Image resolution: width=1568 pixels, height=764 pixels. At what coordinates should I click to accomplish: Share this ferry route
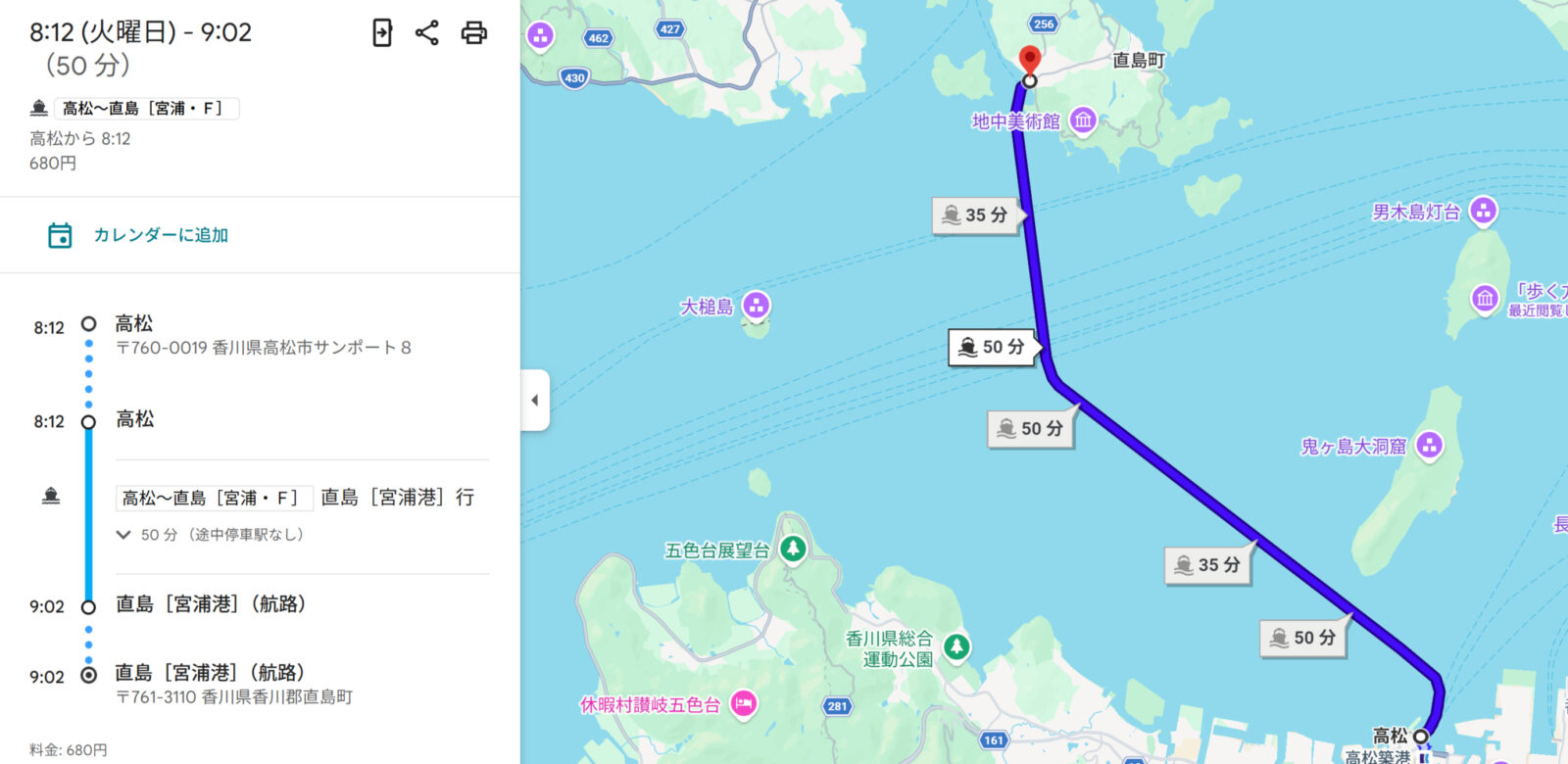[x=426, y=32]
